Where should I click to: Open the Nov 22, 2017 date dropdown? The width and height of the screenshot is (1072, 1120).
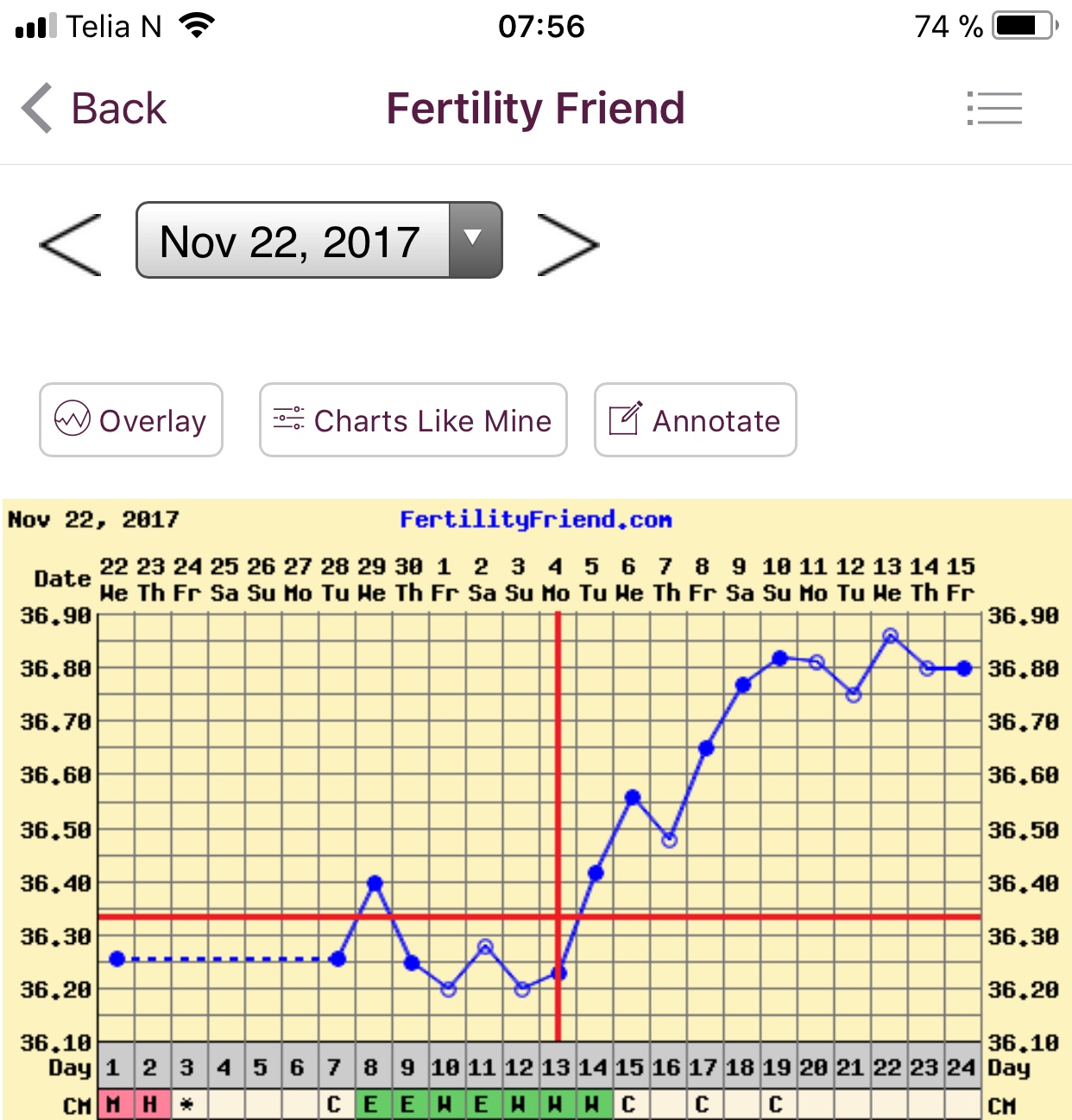[x=318, y=241]
